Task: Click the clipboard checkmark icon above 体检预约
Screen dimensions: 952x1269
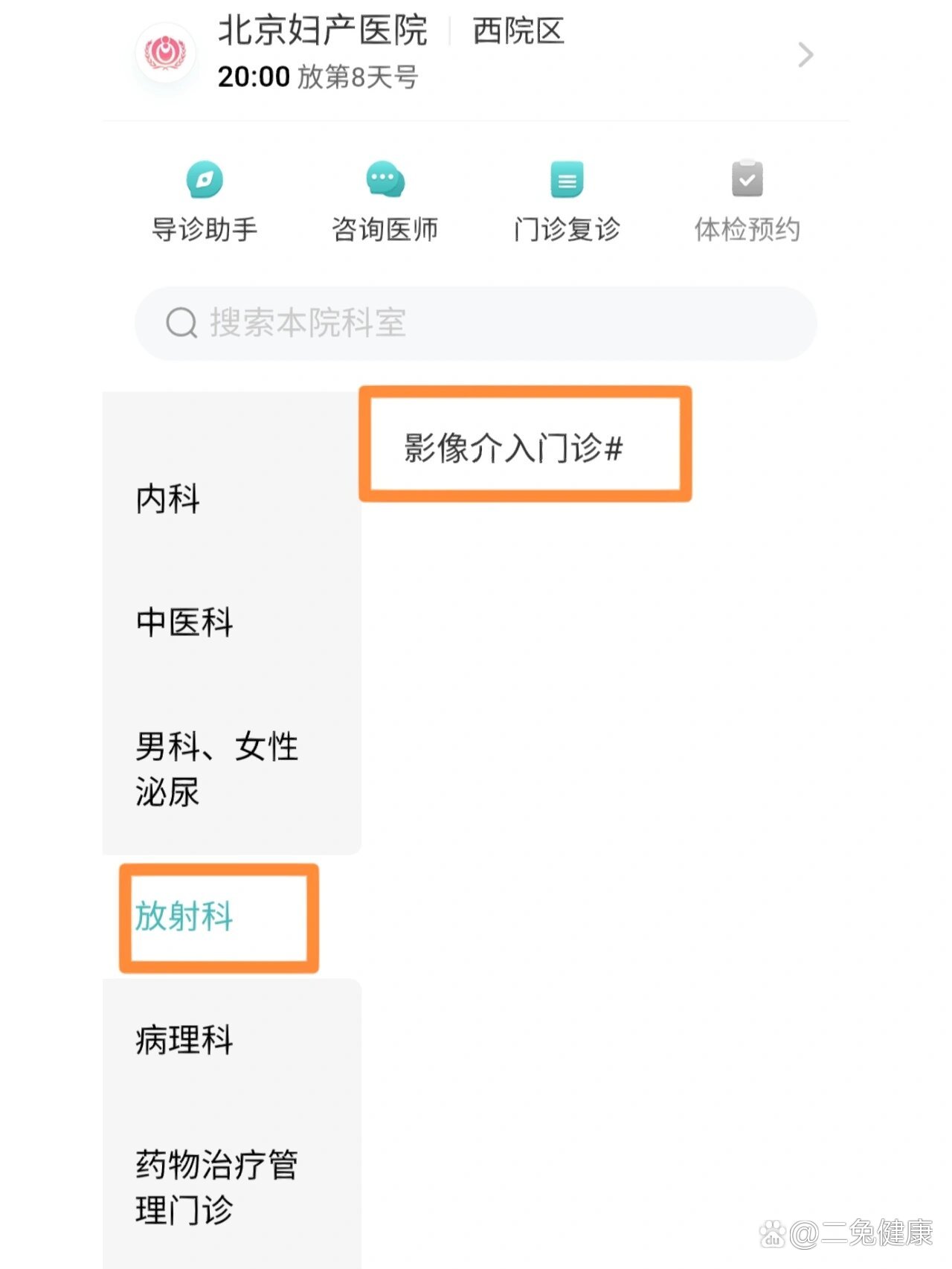Action: tap(747, 177)
